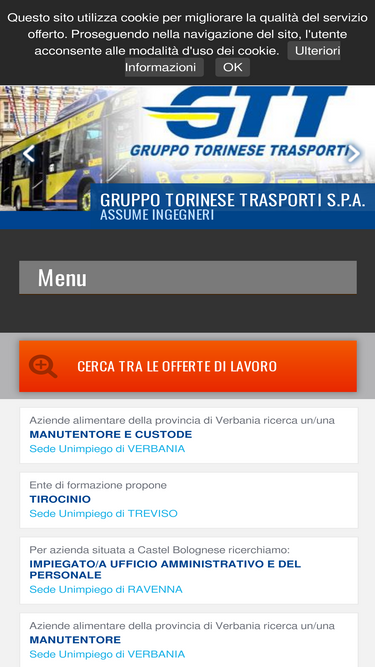Advance to the next carousel slide
375x667 pixels.
(x=353, y=154)
